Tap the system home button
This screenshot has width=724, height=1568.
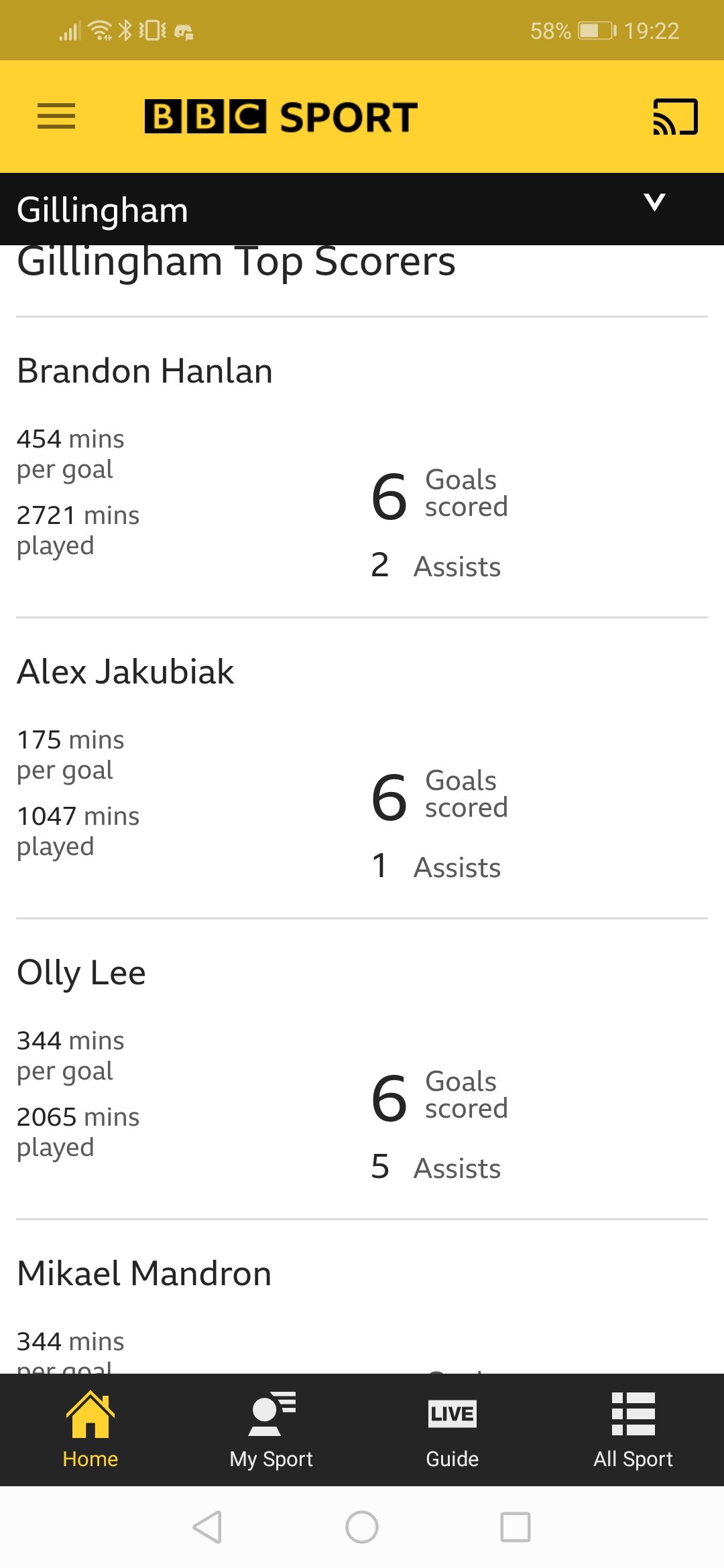coord(362,1527)
